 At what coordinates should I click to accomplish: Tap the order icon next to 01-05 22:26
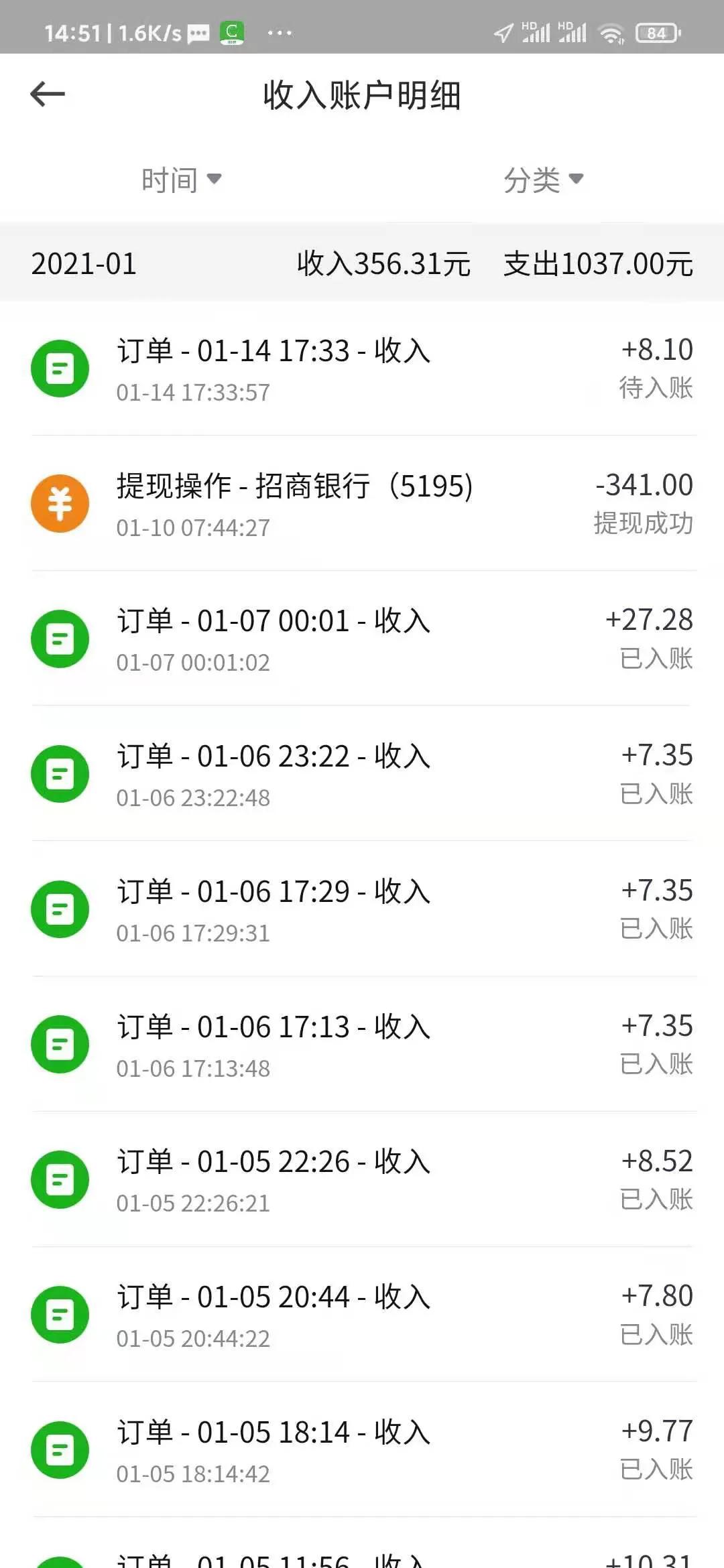point(60,1179)
